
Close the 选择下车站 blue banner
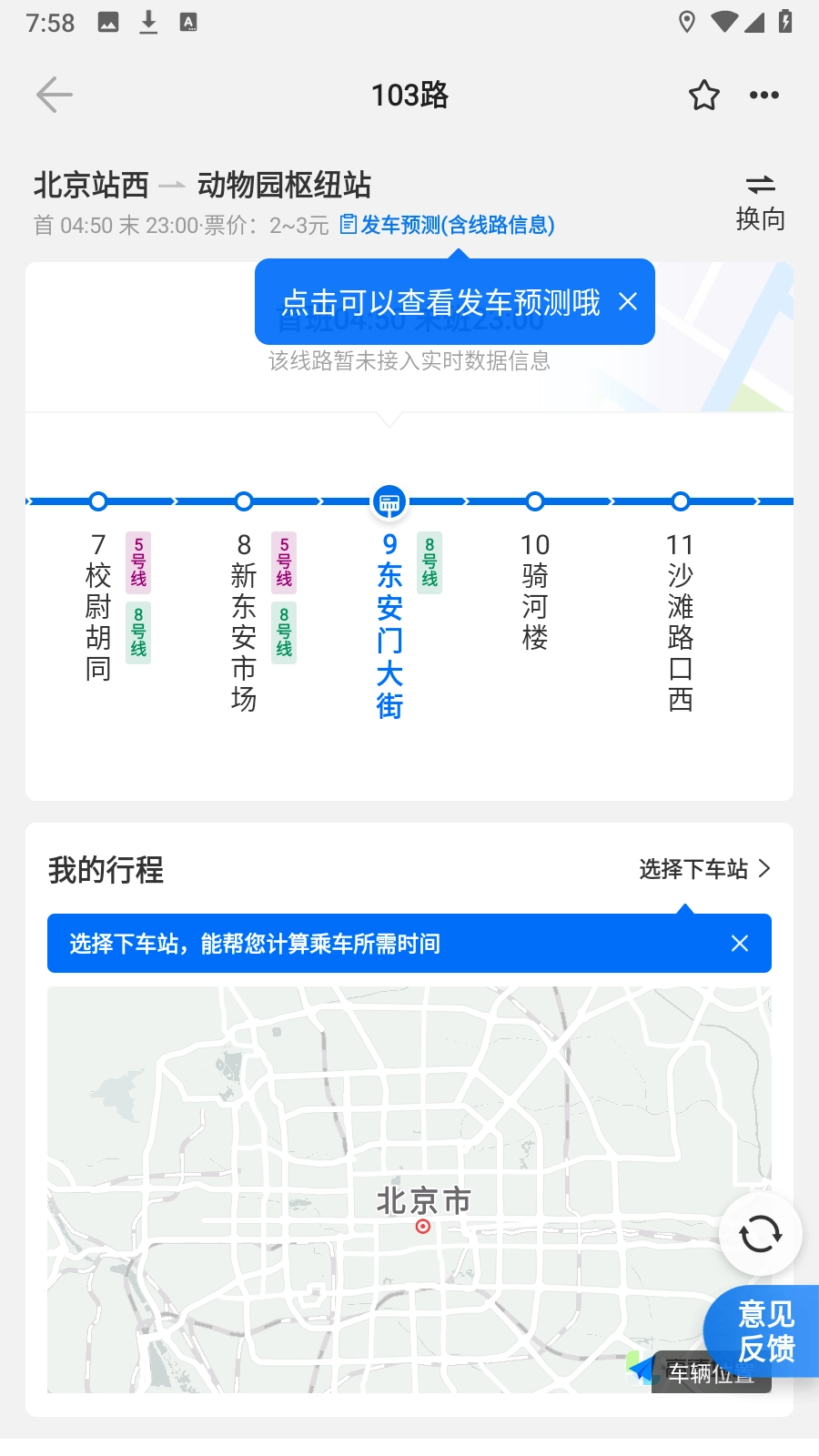740,944
